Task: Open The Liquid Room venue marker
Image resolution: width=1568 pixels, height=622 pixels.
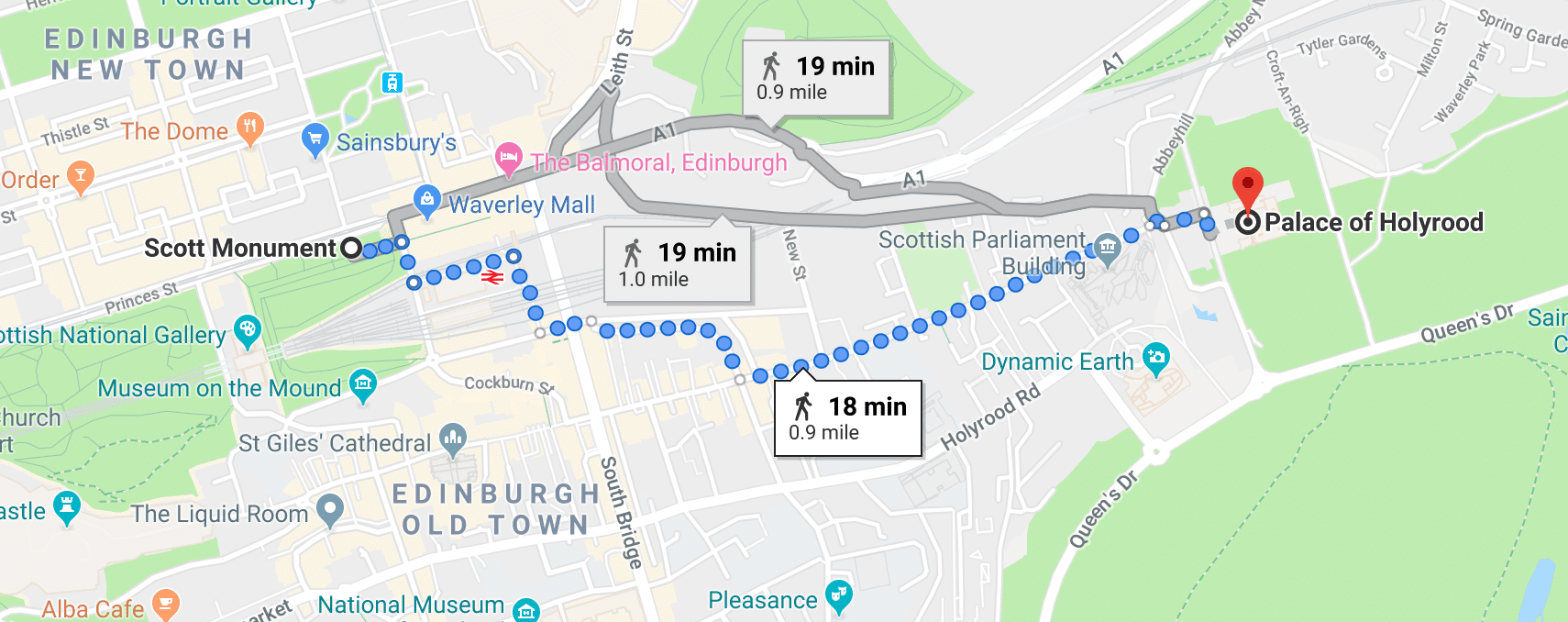Action: [330, 509]
